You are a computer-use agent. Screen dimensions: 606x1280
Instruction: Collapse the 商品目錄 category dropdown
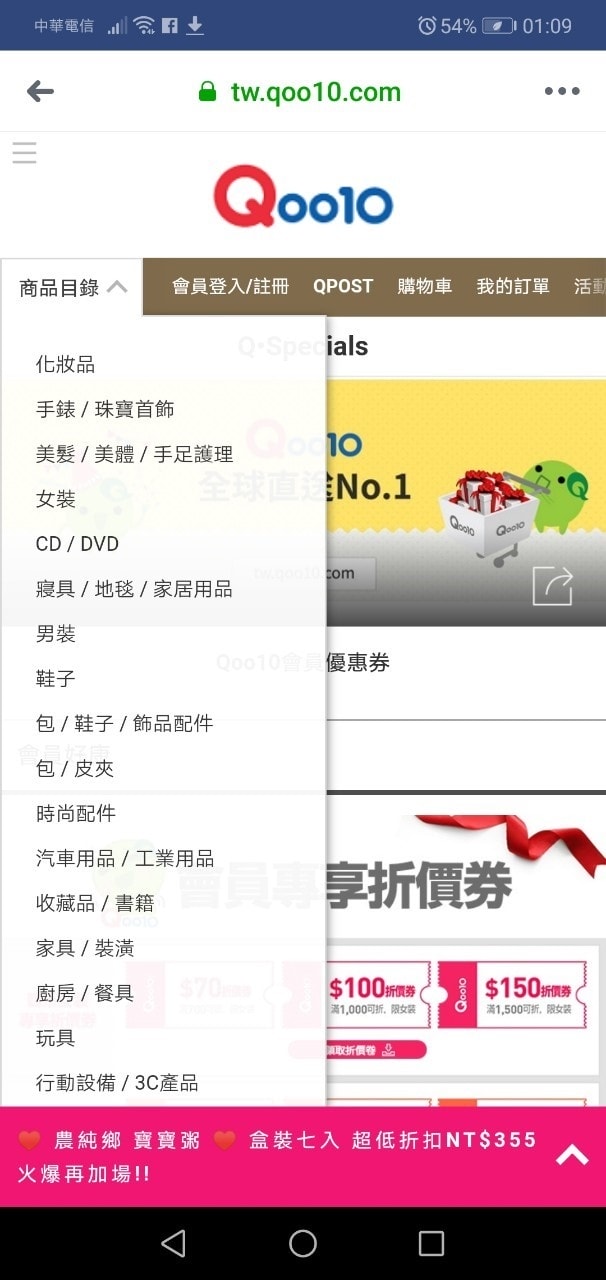click(x=73, y=288)
